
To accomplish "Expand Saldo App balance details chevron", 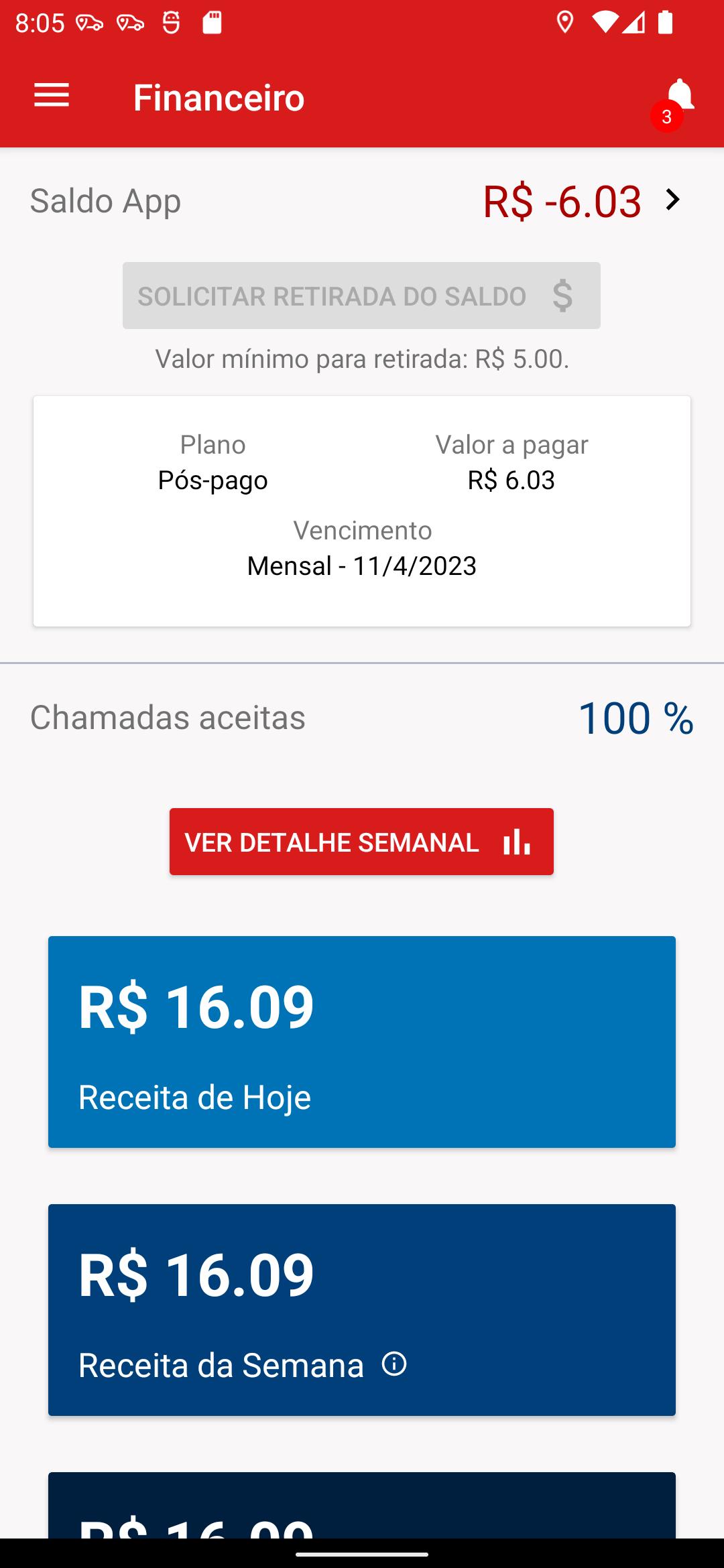I will (672, 200).
